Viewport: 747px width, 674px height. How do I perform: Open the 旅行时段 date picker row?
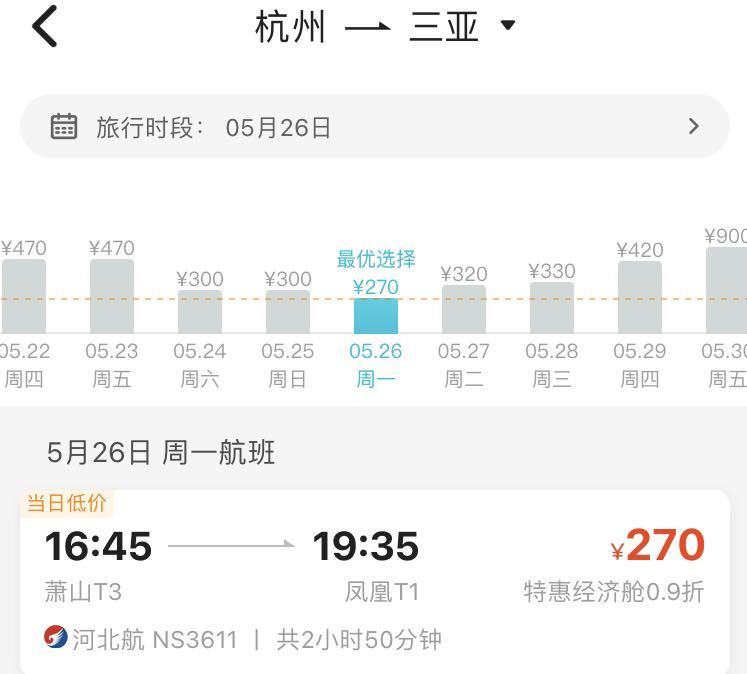click(374, 127)
